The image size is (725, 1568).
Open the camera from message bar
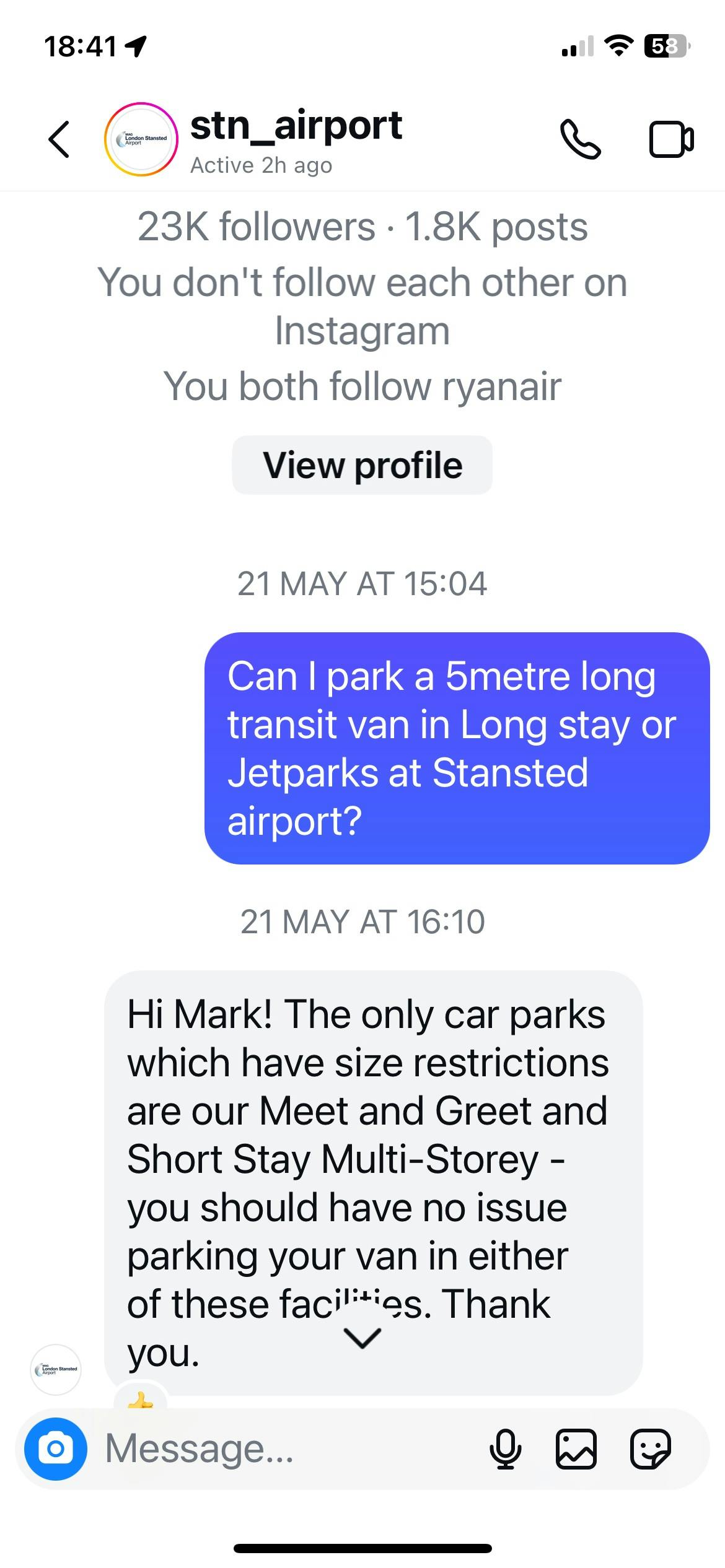[56, 1448]
